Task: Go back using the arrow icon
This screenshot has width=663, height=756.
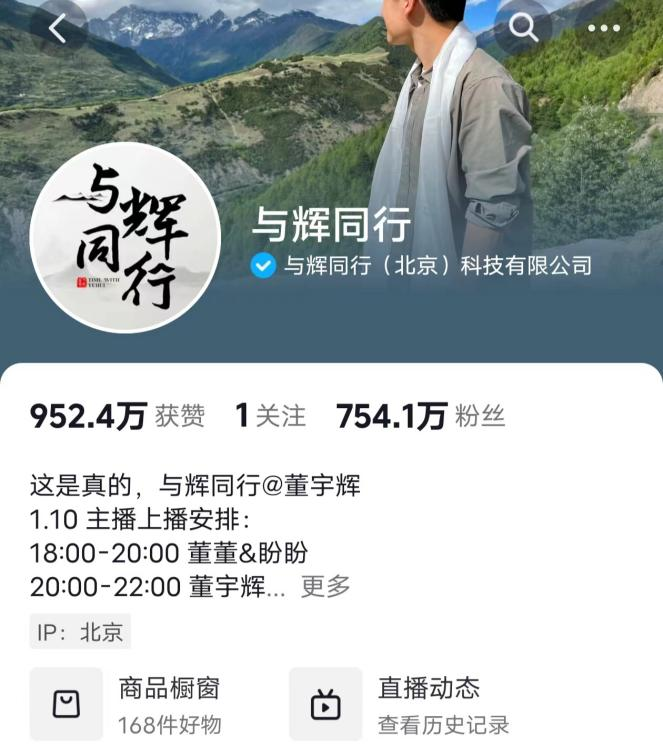Action: tap(57, 29)
